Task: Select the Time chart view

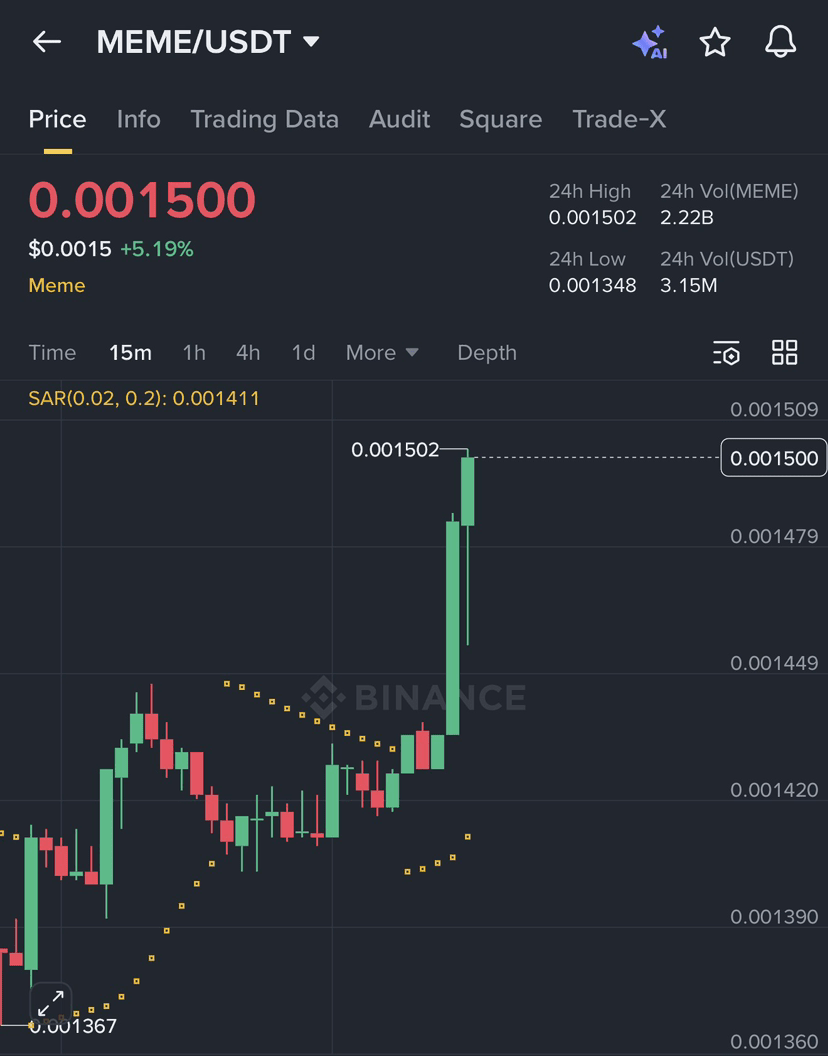Action: [52, 352]
